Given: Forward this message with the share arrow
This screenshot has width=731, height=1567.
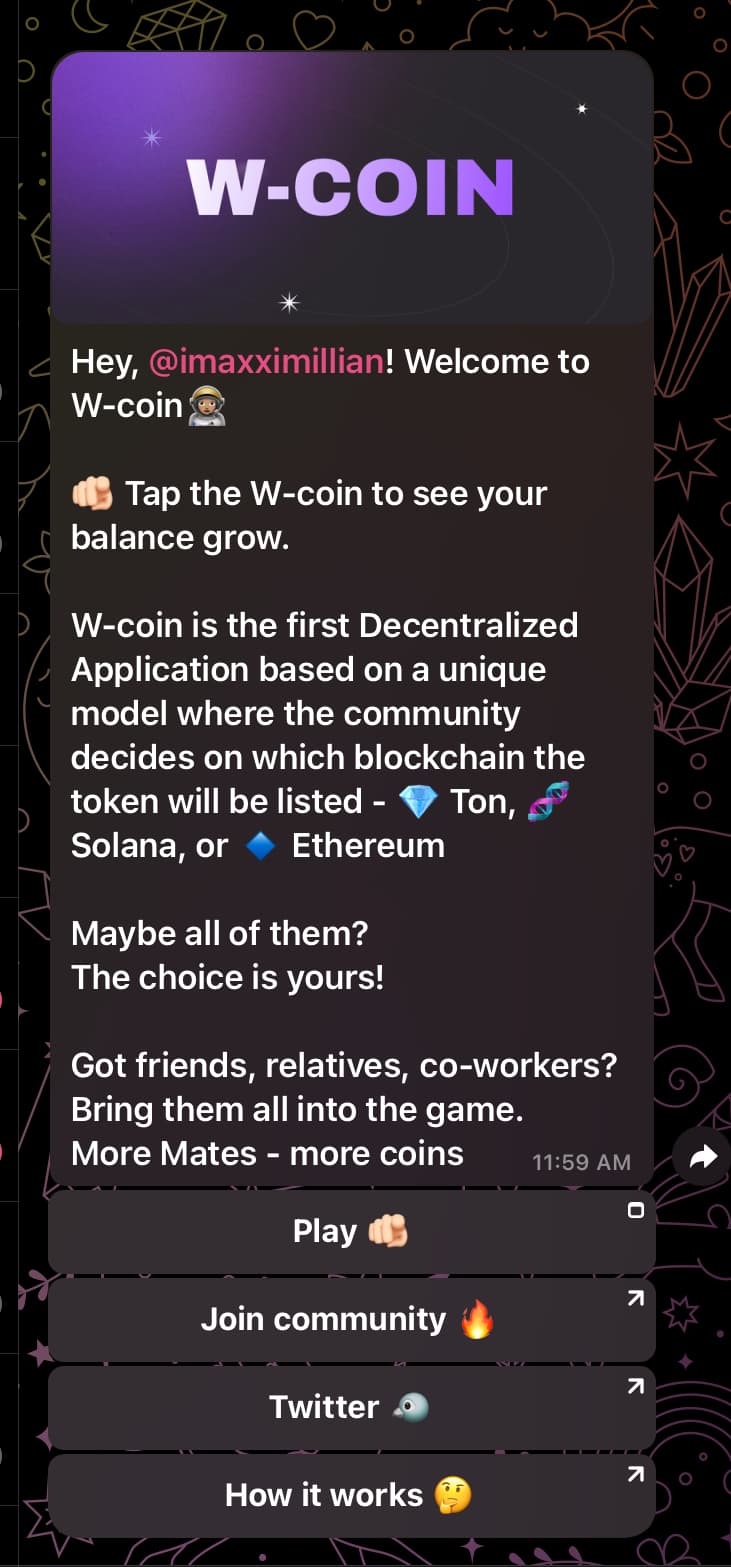Looking at the screenshot, I should pos(703,1157).
